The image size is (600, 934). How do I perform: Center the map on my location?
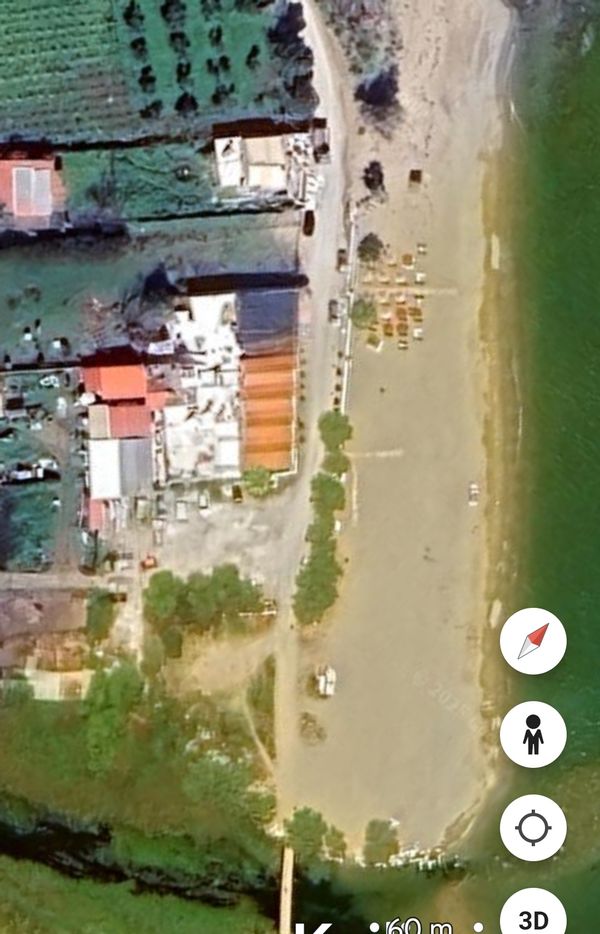[x=533, y=827]
